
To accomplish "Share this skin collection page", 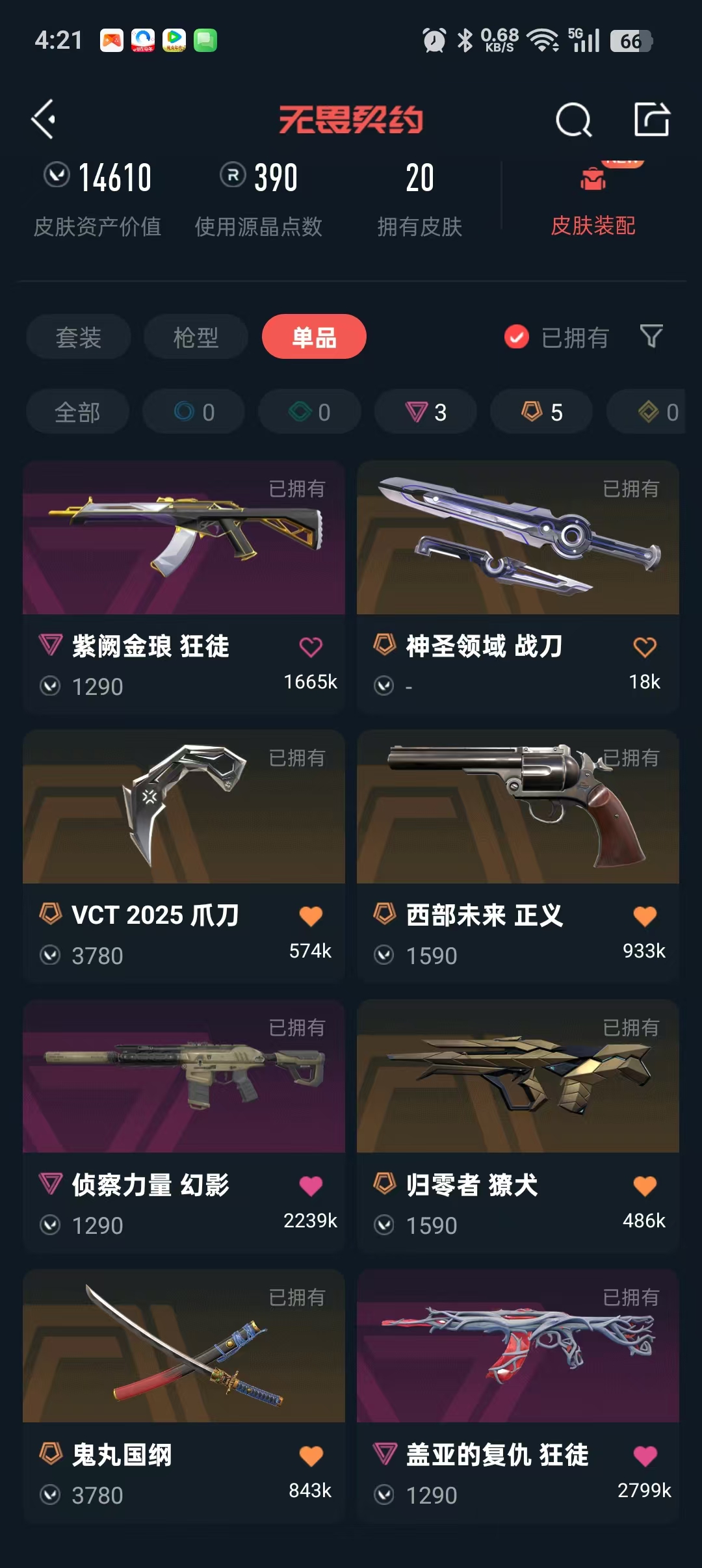I will point(651,120).
